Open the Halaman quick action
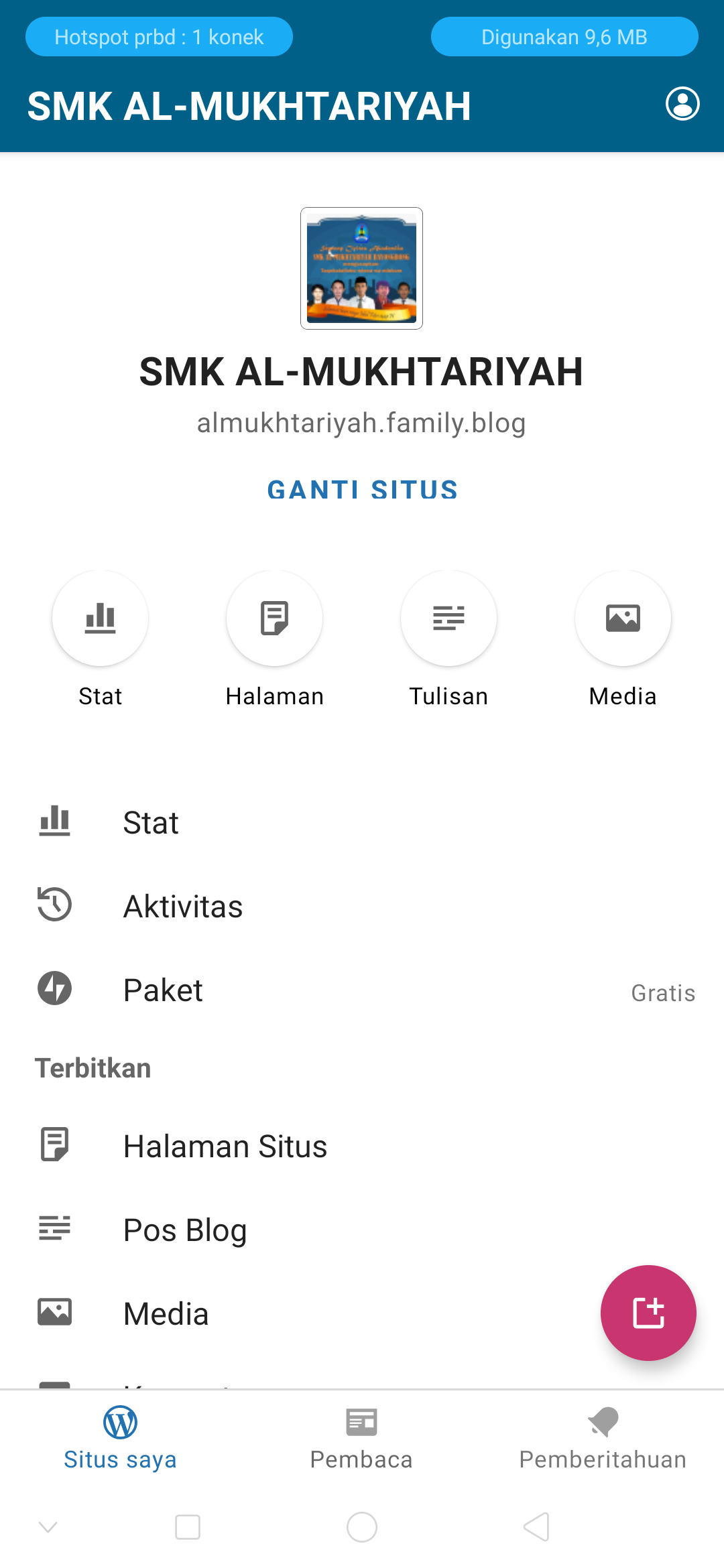This screenshot has height=1568, width=724. point(275,618)
